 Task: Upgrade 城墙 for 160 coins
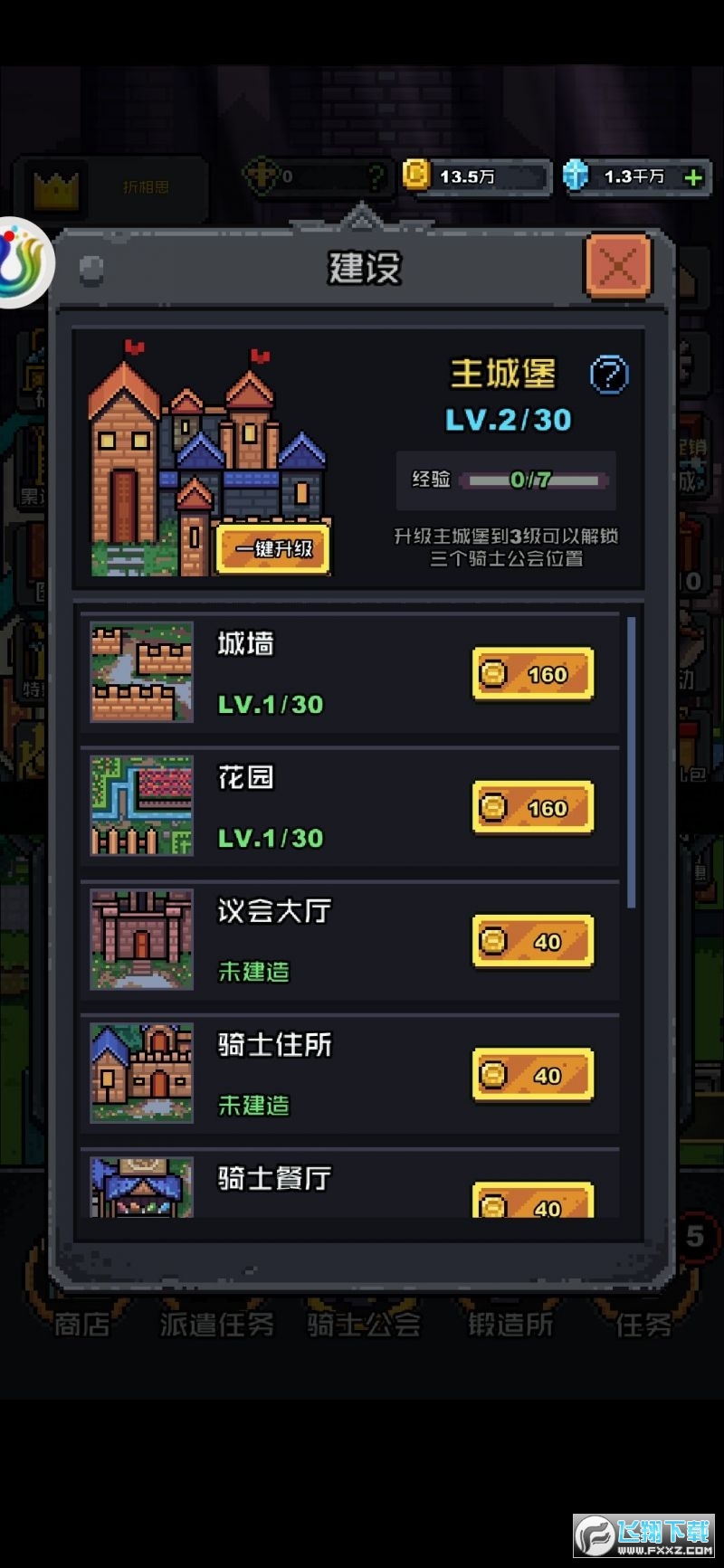point(533,674)
